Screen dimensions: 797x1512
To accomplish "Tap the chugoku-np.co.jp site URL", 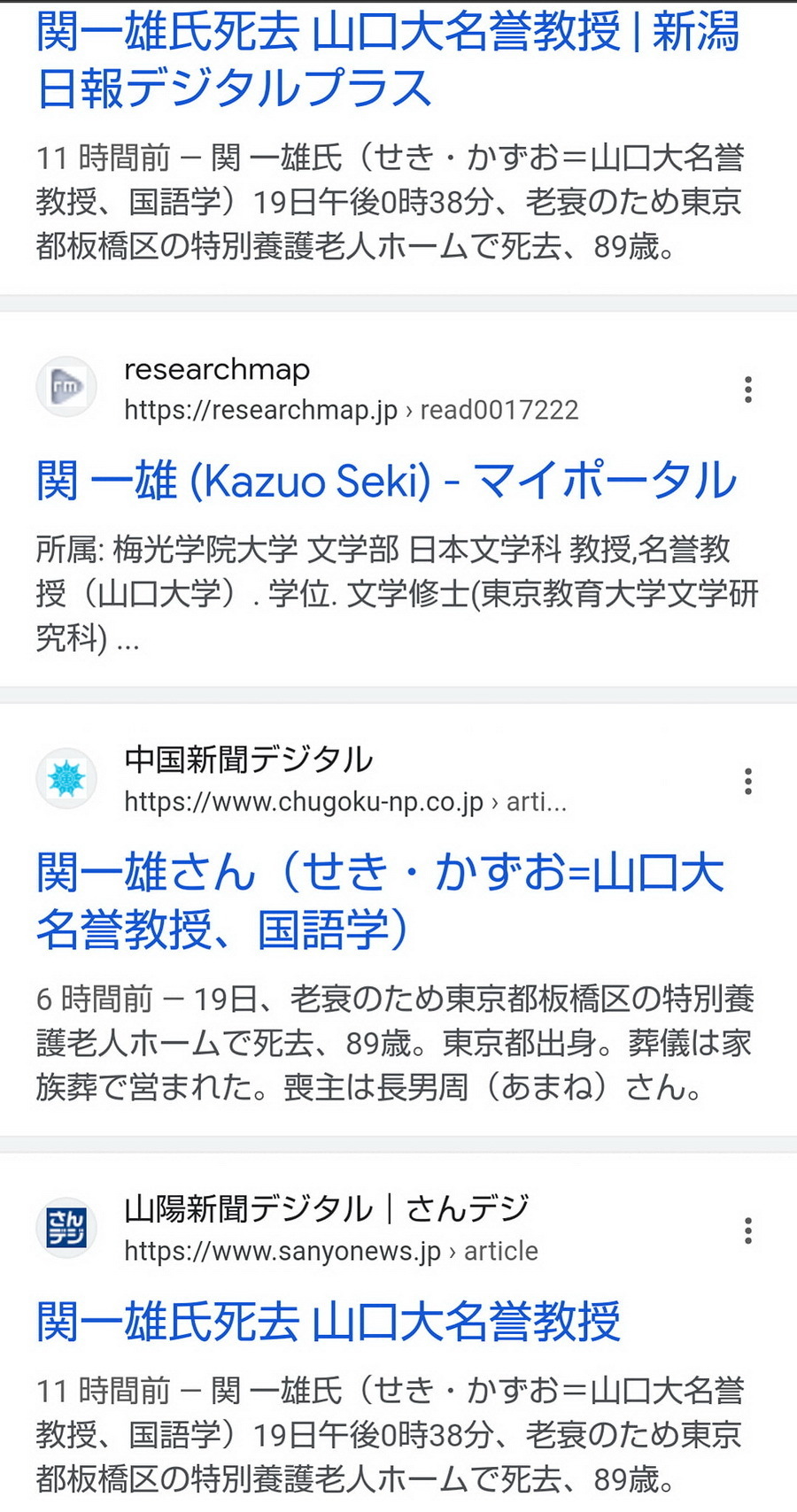I will pyautogui.click(x=345, y=802).
